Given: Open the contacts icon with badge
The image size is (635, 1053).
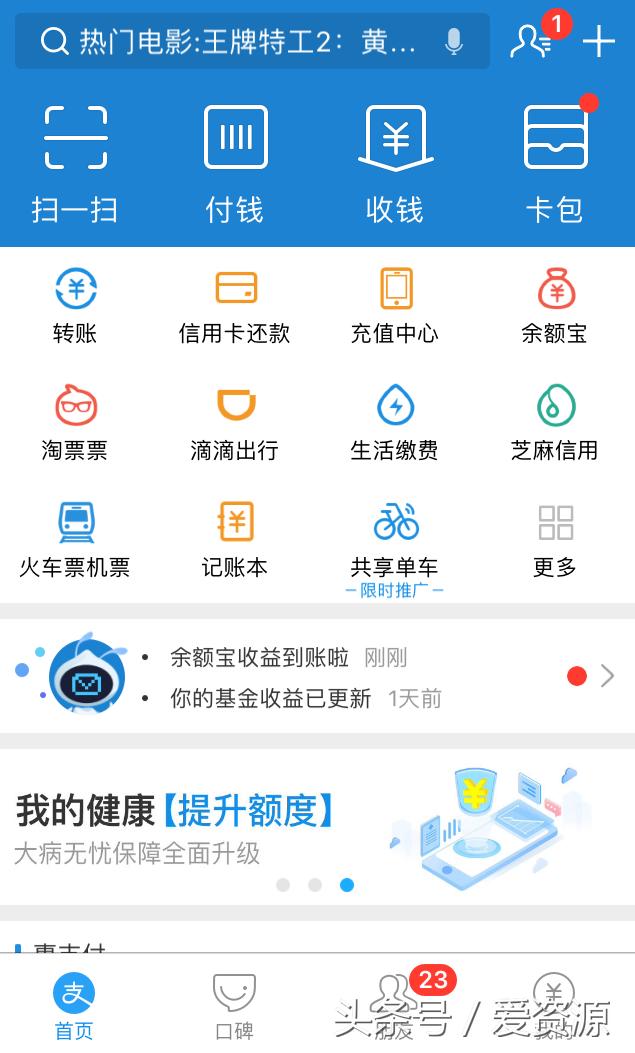Looking at the screenshot, I should click(532, 40).
